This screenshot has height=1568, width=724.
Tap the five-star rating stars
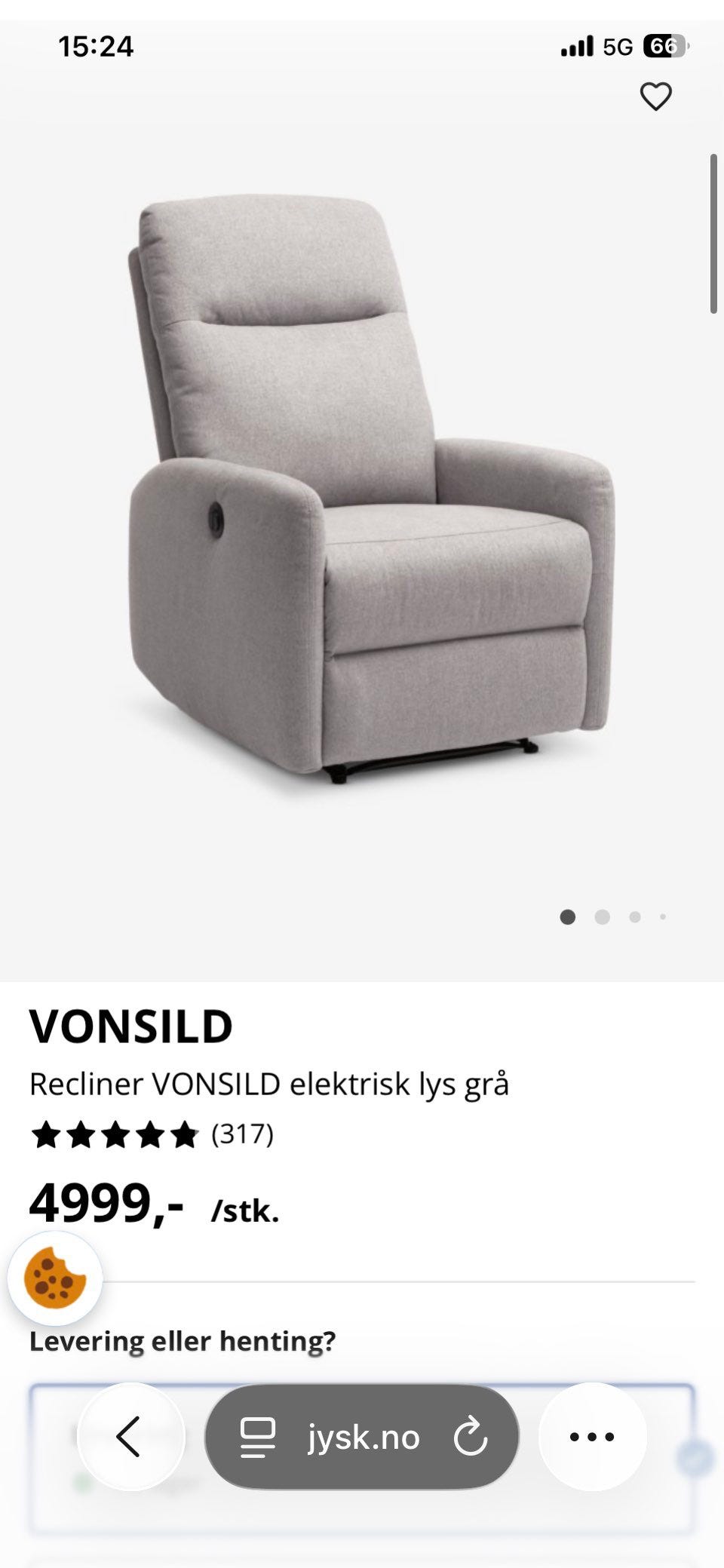tap(112, 1135)
